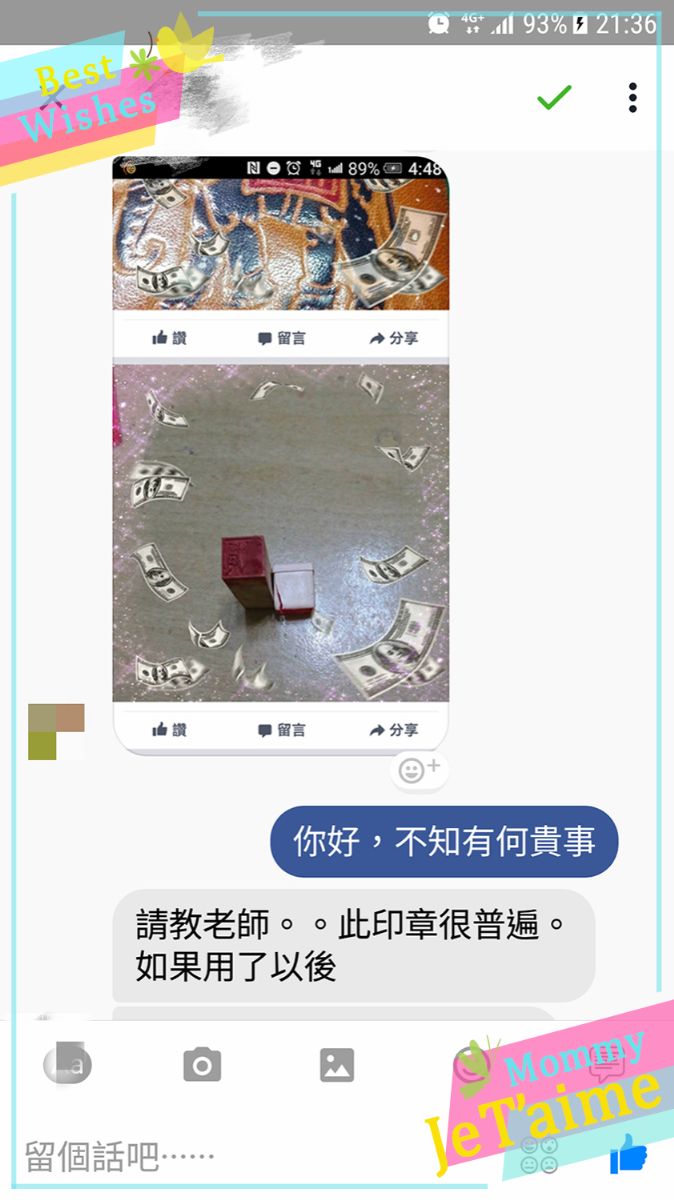
Task: Open the camera to take a photo
Action: [x=202, y=1064]
